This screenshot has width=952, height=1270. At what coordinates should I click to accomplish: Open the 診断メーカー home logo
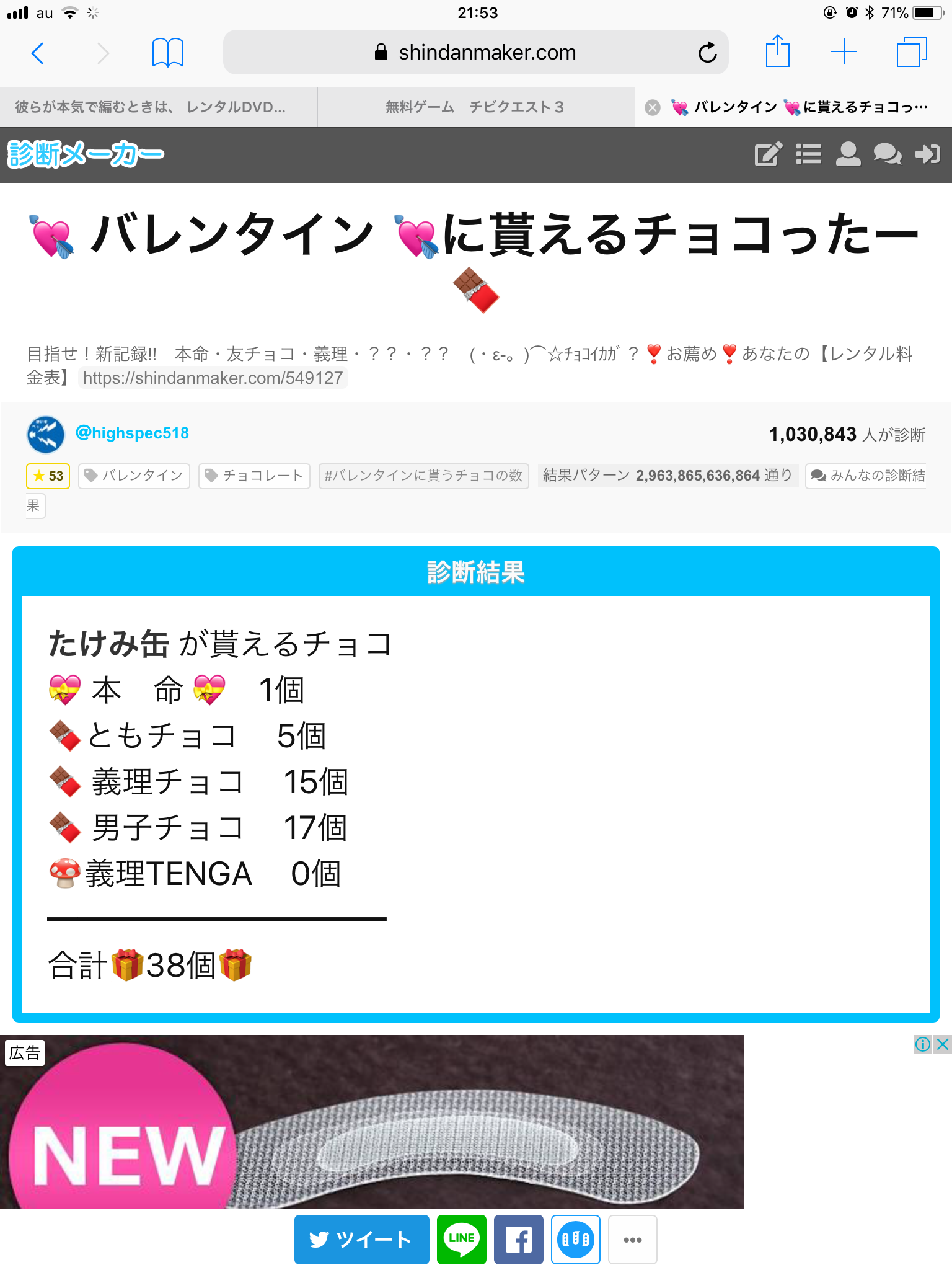pos(86,154)
